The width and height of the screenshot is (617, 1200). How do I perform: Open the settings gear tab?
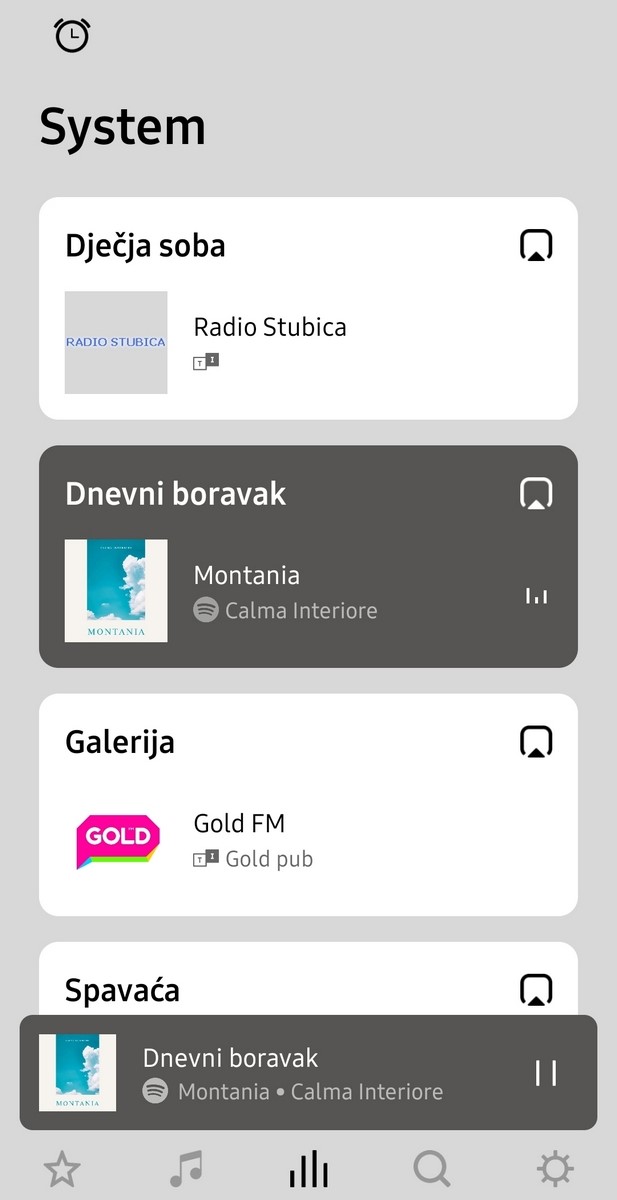point(555,1168)
